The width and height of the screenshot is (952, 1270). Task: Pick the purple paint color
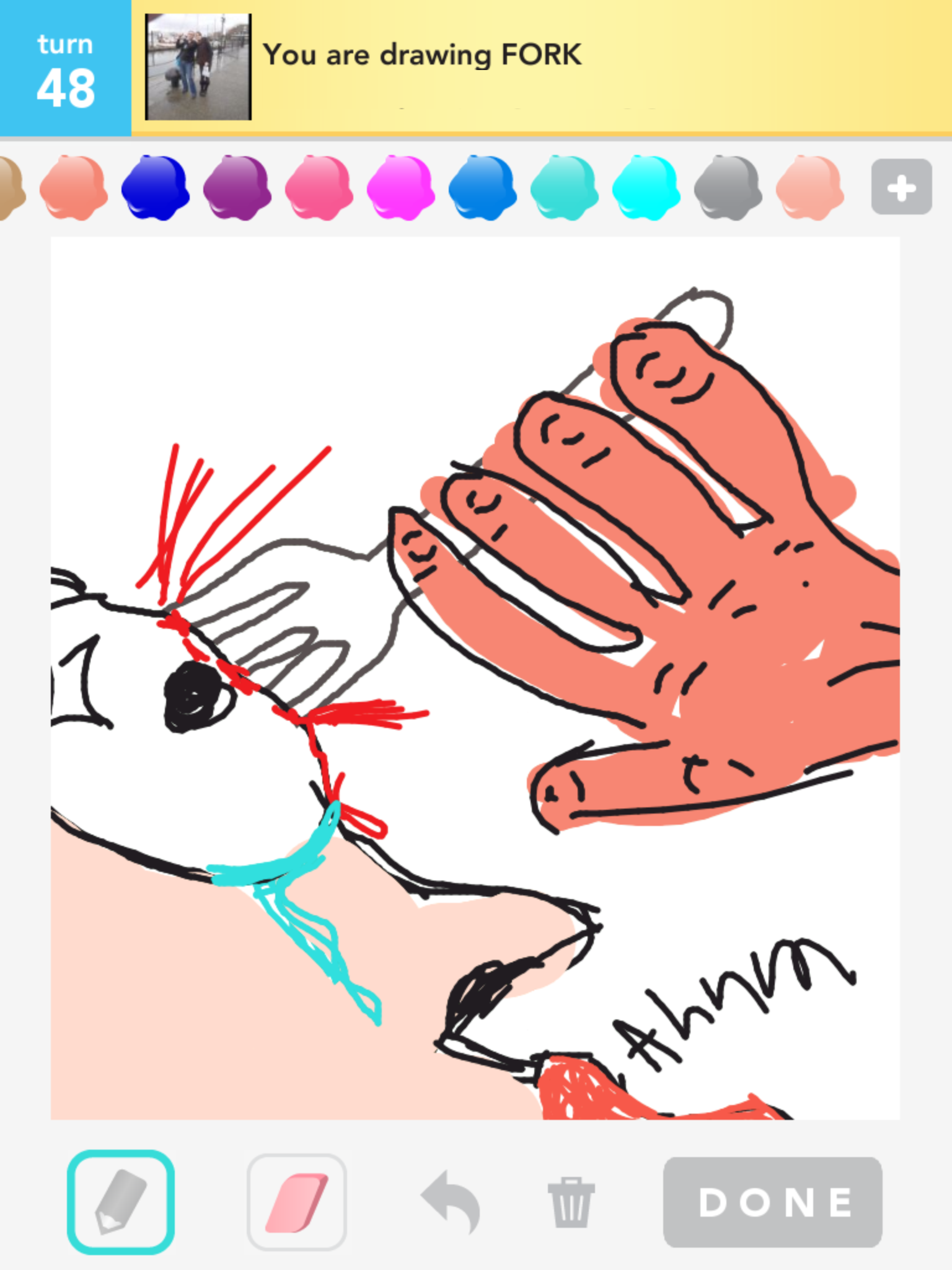coord(237,187)
